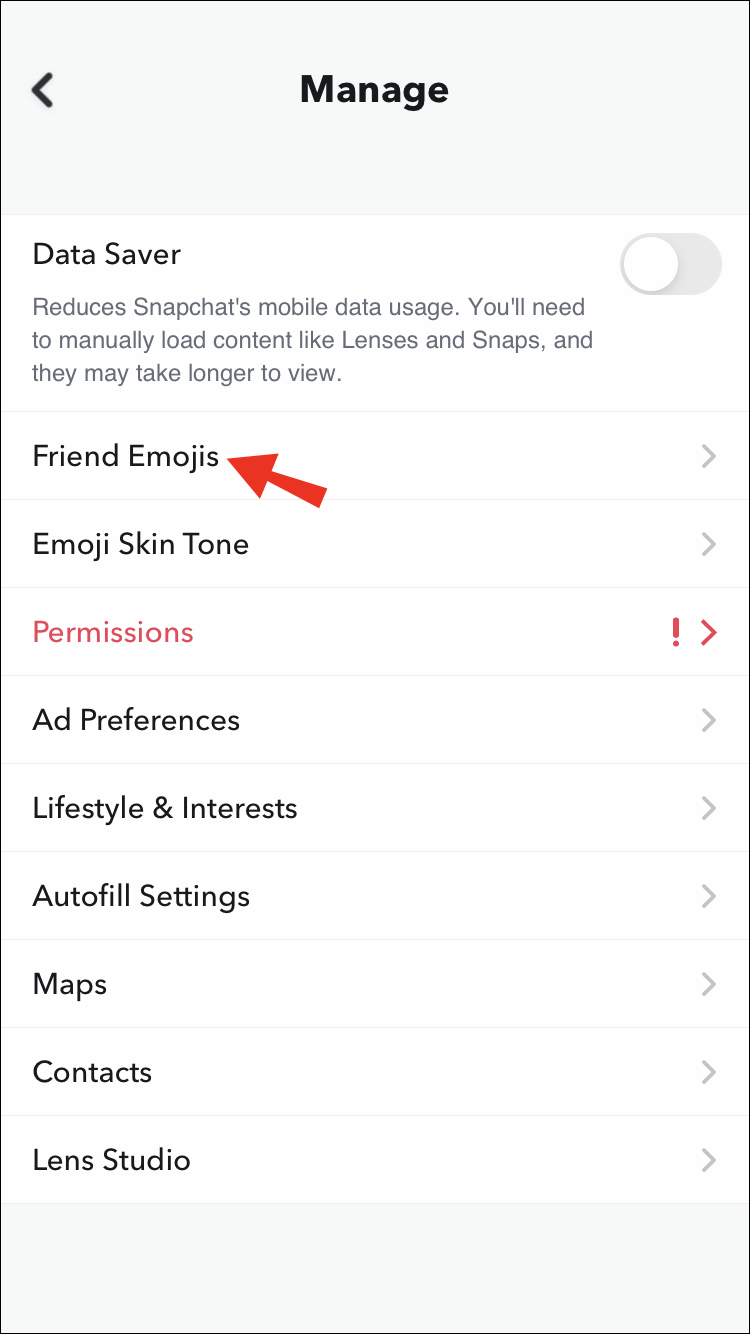Viewport: 750px width, 1334px height.
Task: Enable the Data Saver switch
Action: pos(670,265)
